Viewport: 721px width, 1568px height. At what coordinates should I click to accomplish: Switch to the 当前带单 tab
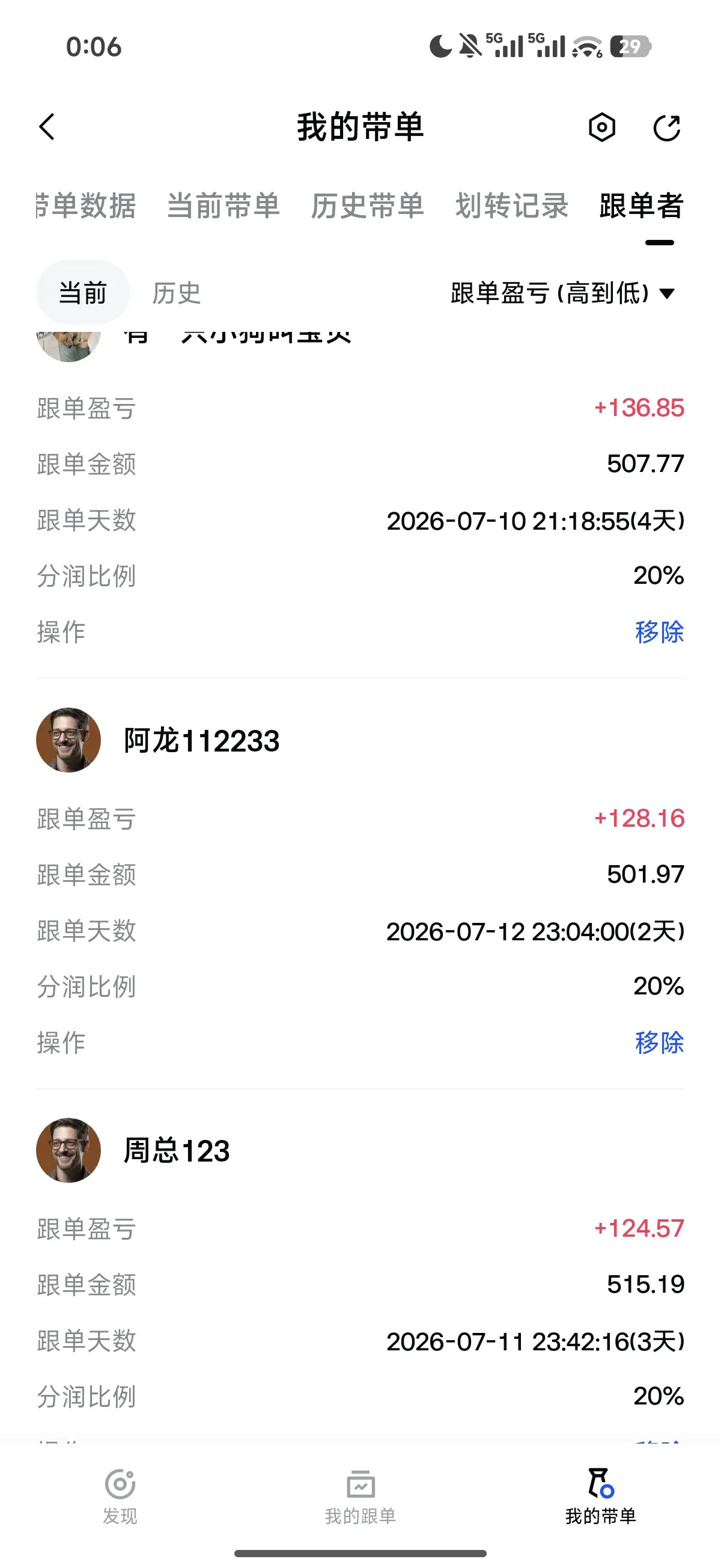224,206
